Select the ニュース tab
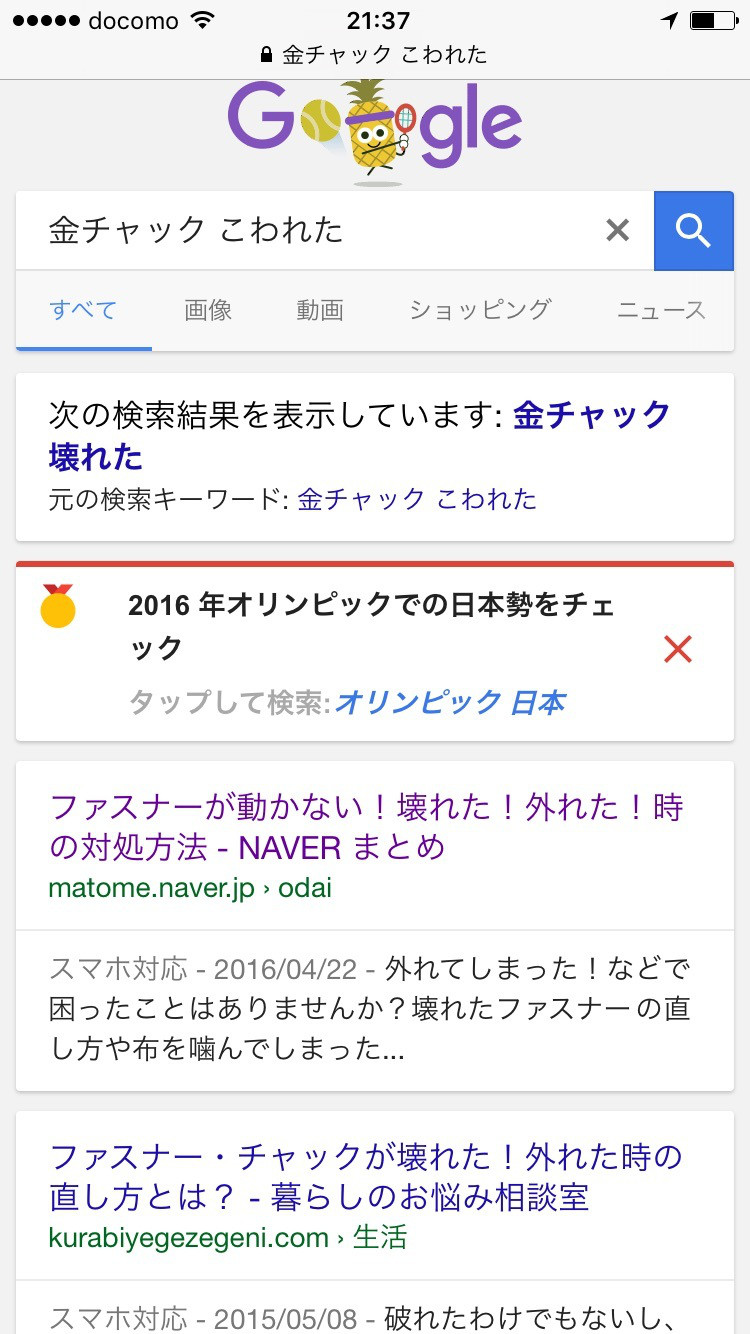This screenshot has height=1334, width=750. (x=661, y=310)
